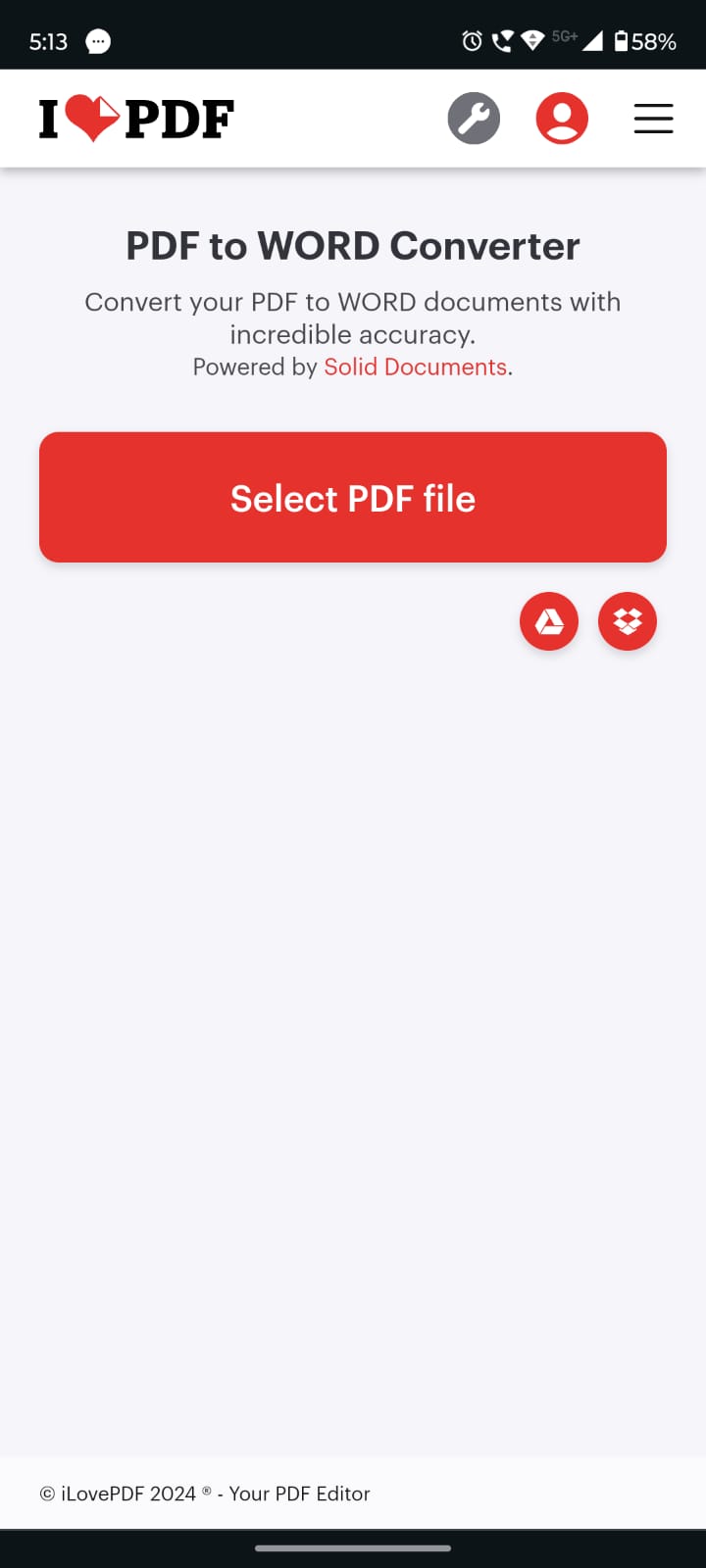Select PDF file to convert

(x=352, y=497)
